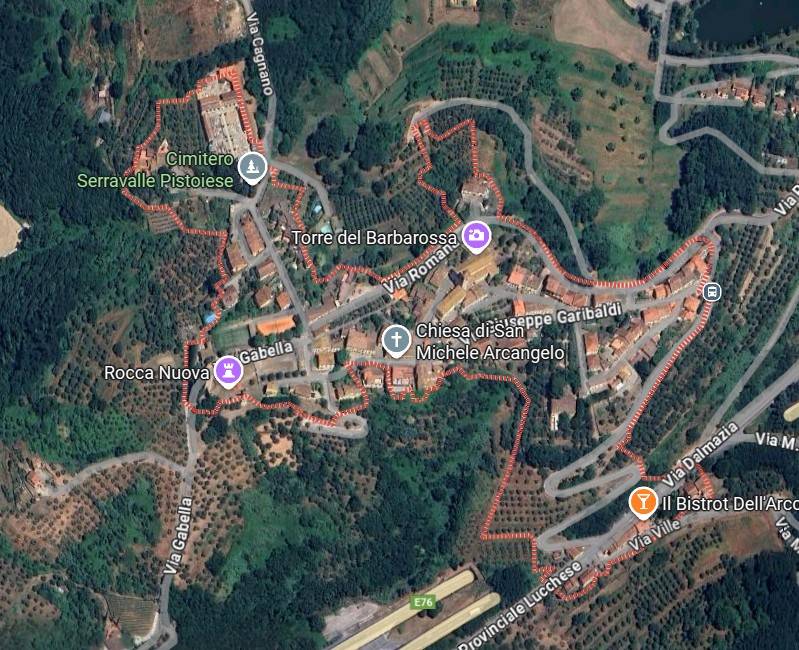Select the Torre del Barbarossa camera pin
The height and width of the screenshot is (650, 799).
(x=476, y=236)
